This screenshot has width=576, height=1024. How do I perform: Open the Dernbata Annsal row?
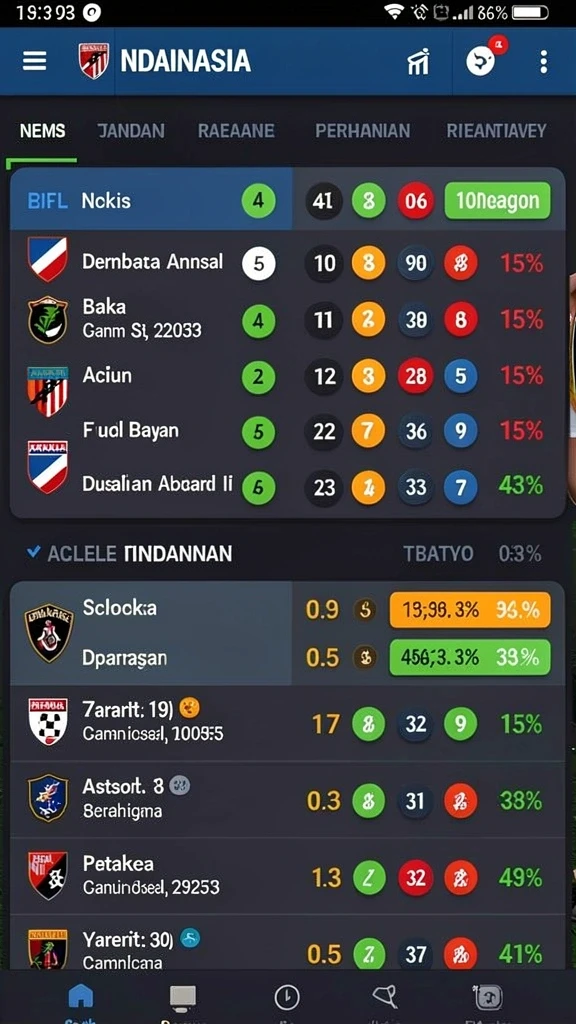pyautogui.click(x=287, y=263)
